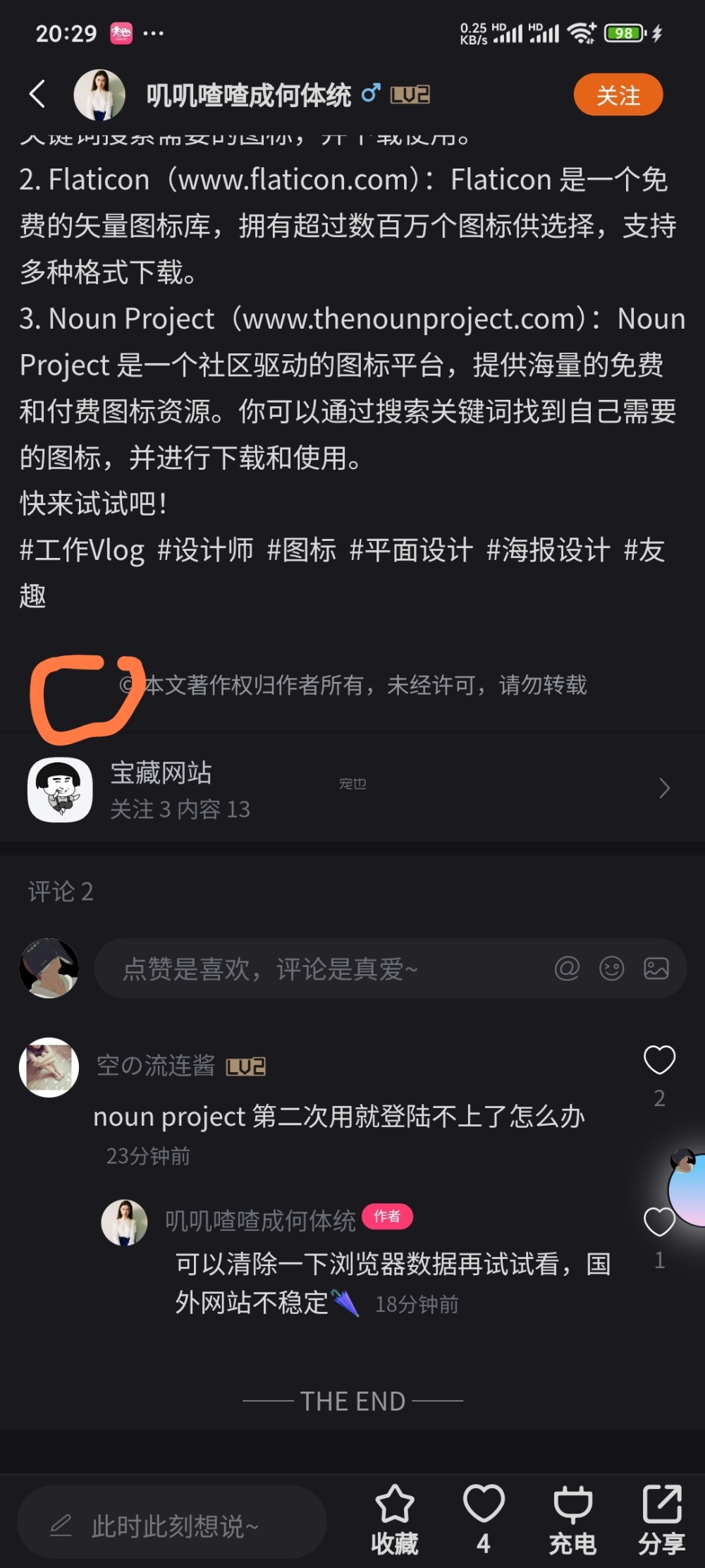
Task: Open the author avatar in the header
Action: 99,95
